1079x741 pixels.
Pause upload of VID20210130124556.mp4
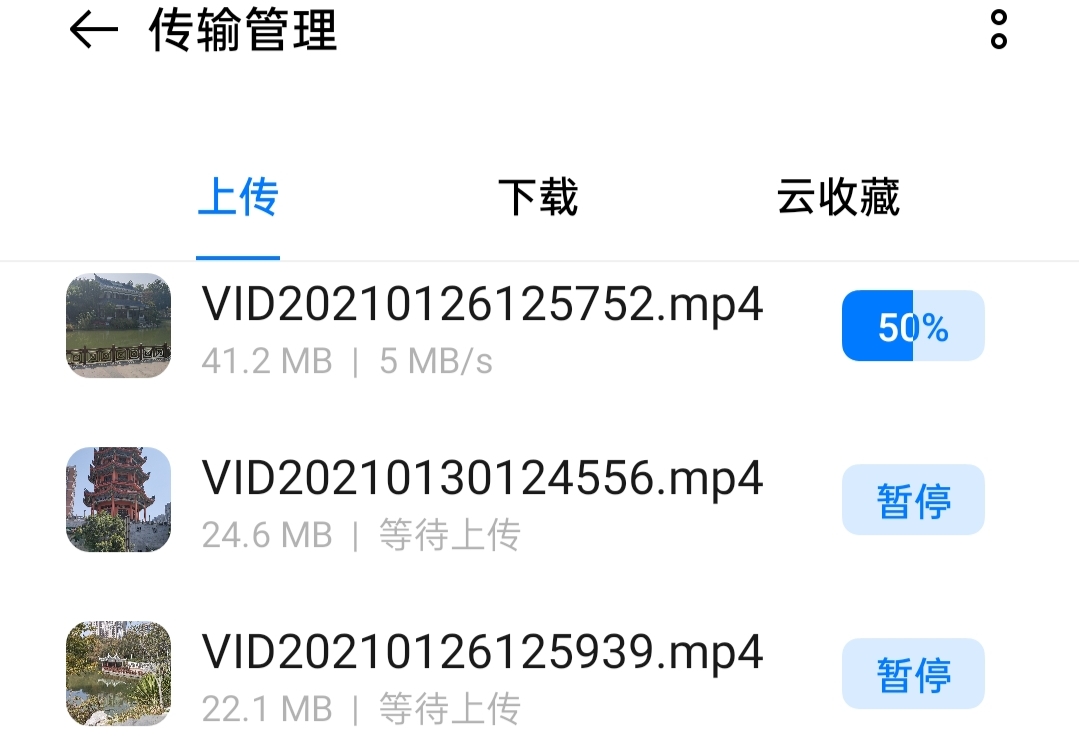pyautogui.click(x=913, y=500)
